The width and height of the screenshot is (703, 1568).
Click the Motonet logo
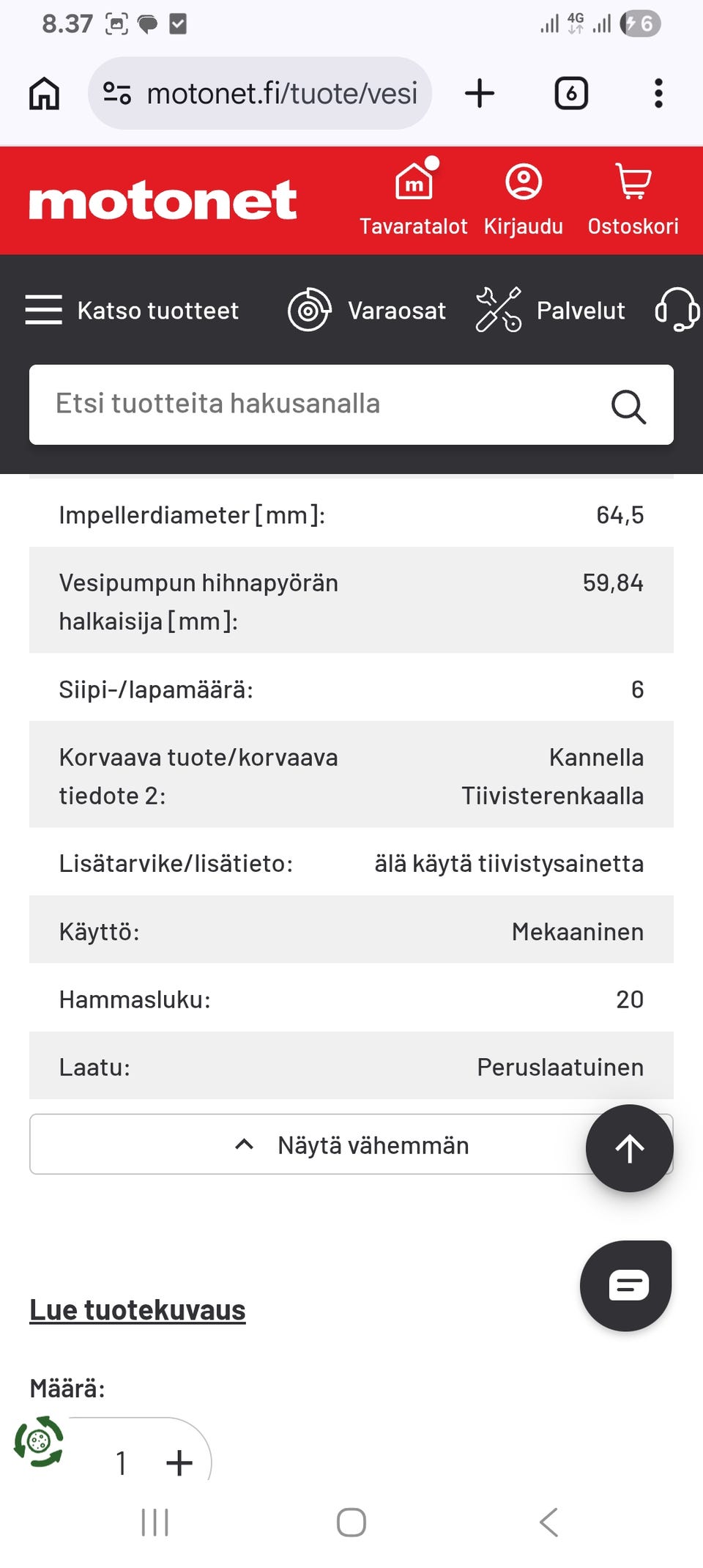point(163,200)
